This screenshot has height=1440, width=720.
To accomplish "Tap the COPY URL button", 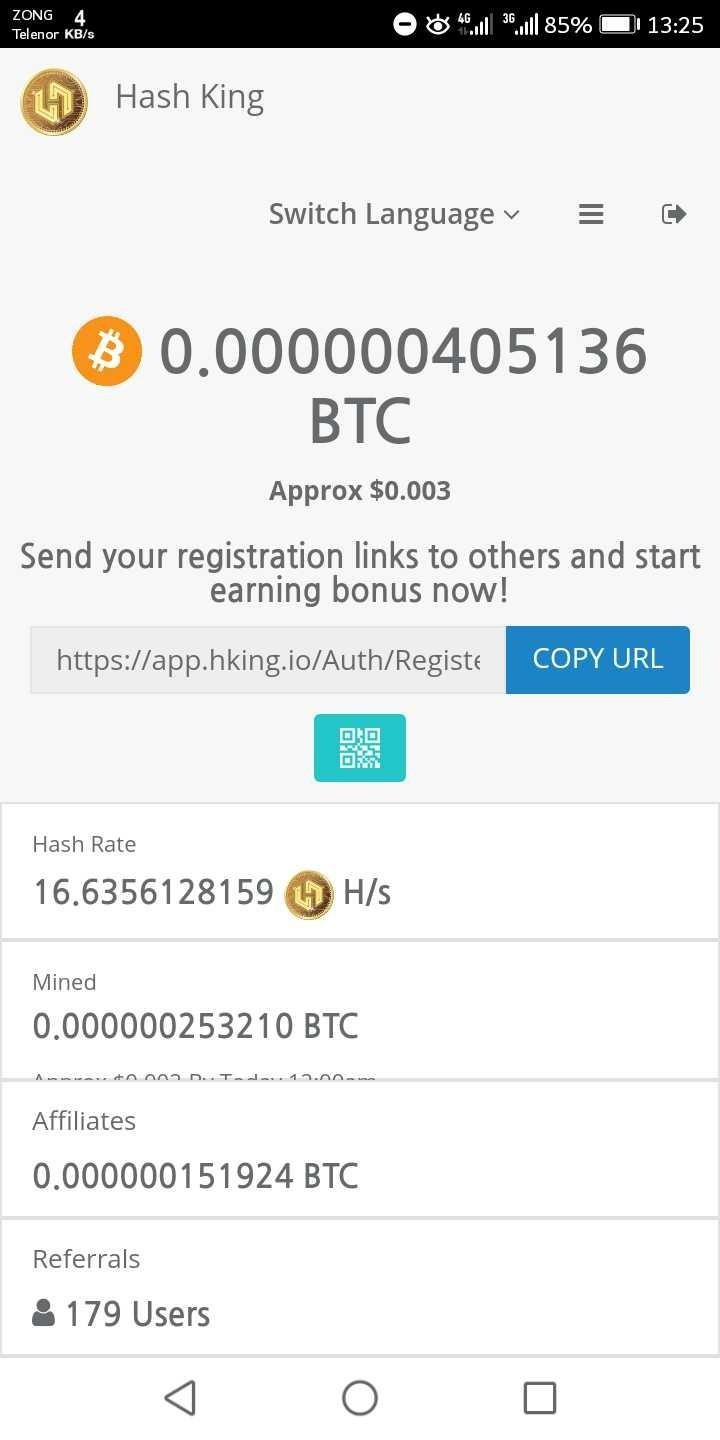I will [x=597, y=659].
